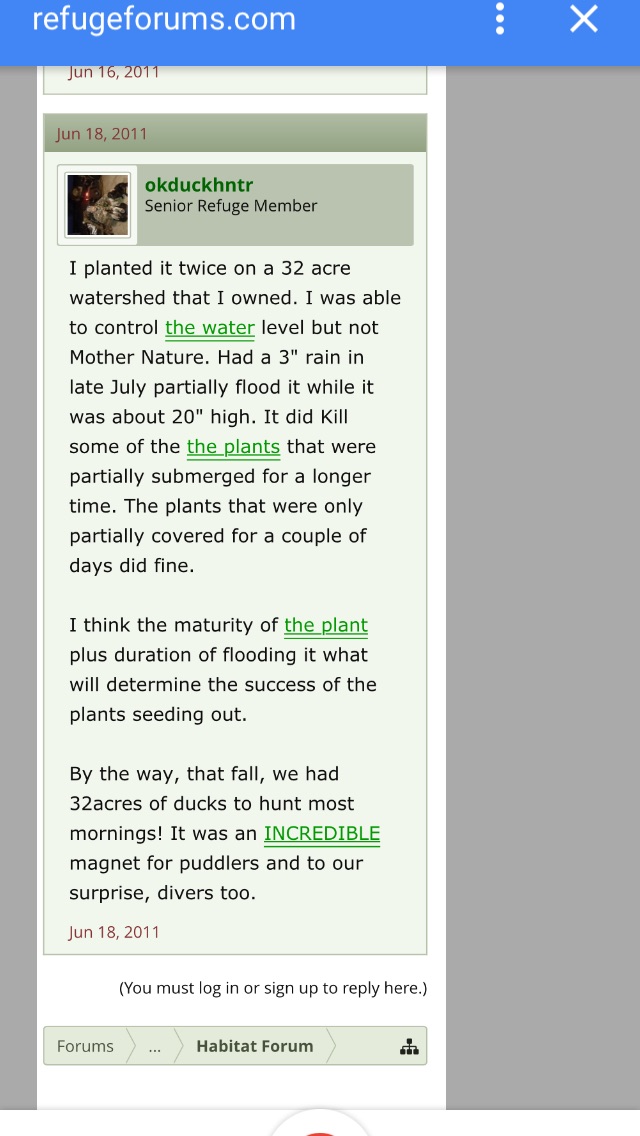Open the forum sitemap tree icon

tap(409, 1046)
